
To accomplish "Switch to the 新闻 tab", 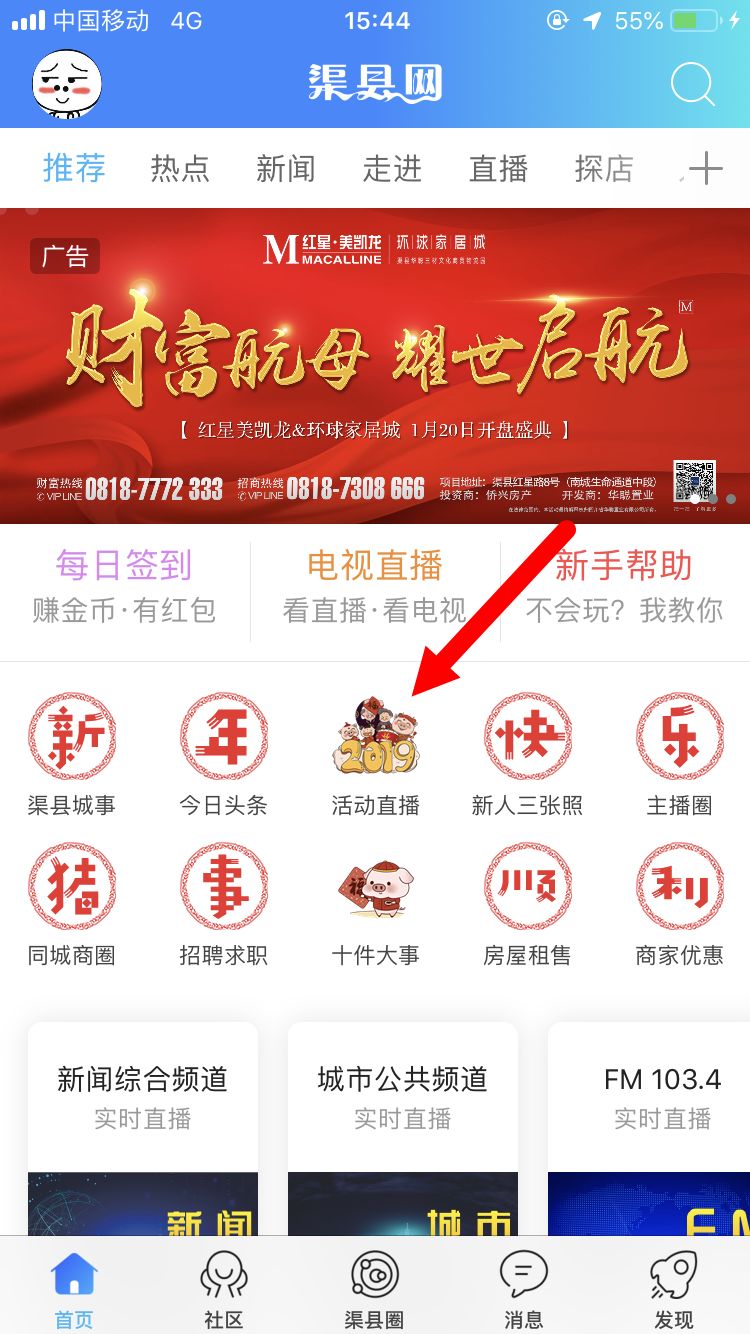I will (286, 168).
